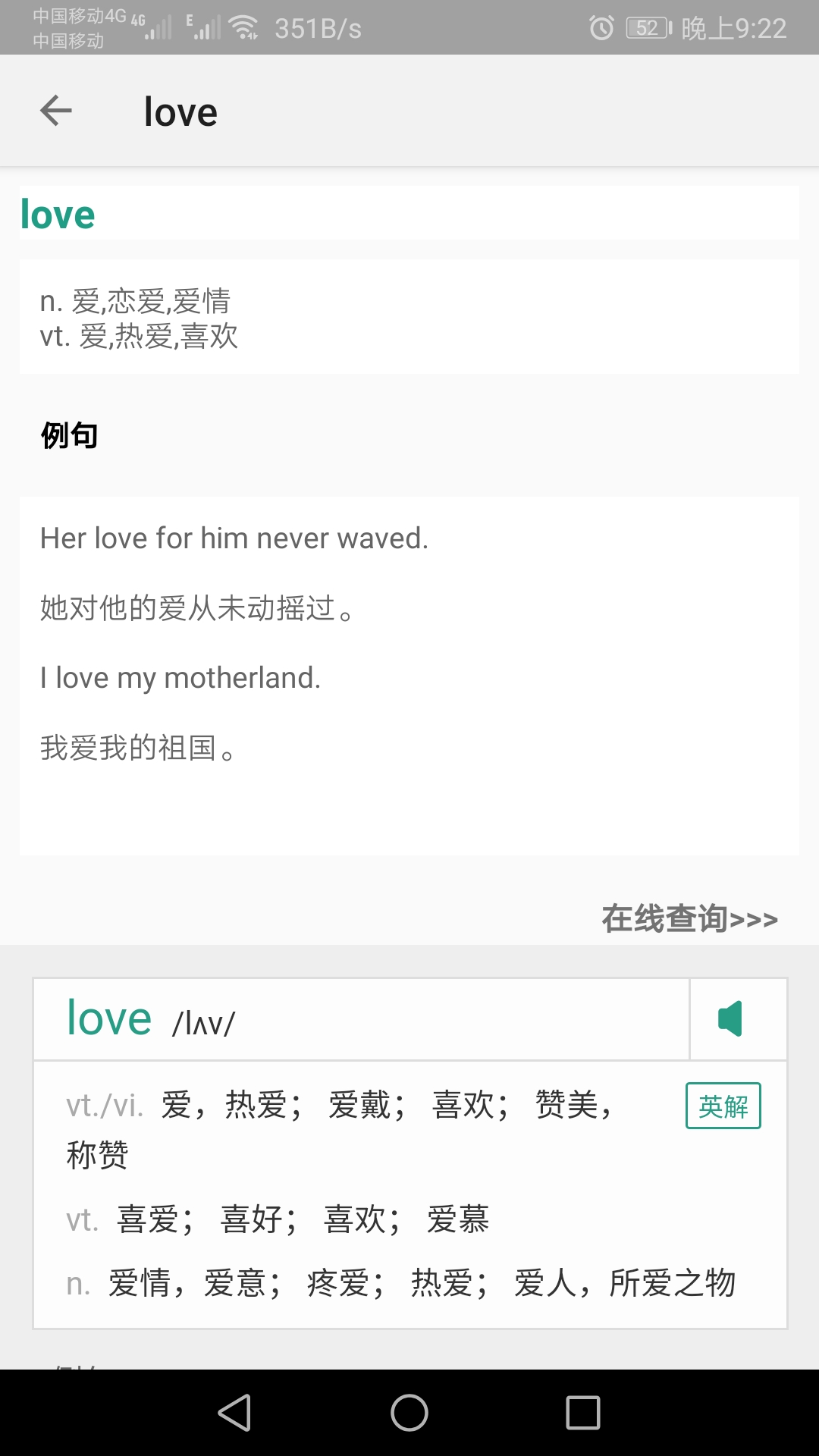This screenshot has height=1456, width=819.
Task: Tap the Wi-Fi status icon
Action: point(243,25)
